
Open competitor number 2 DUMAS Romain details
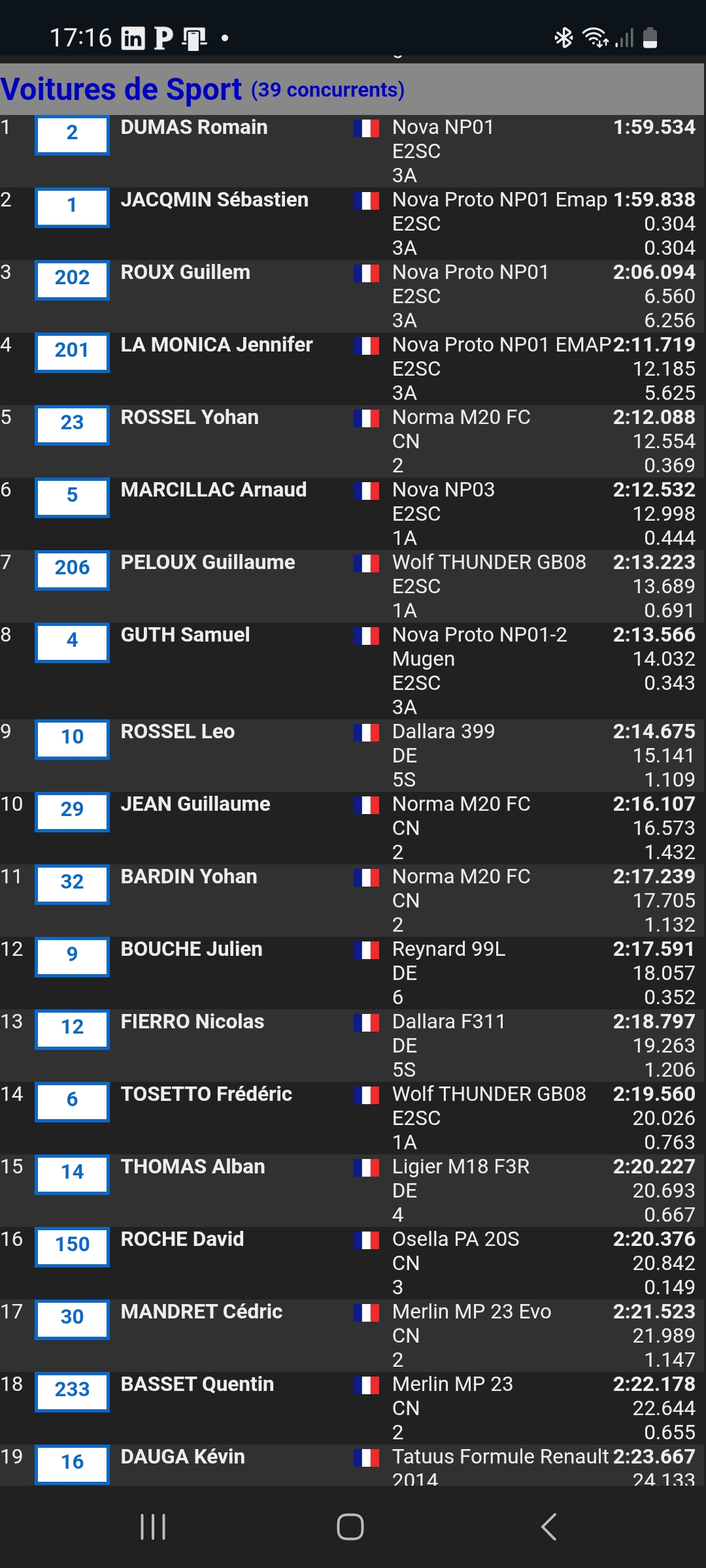pos(72,134)
